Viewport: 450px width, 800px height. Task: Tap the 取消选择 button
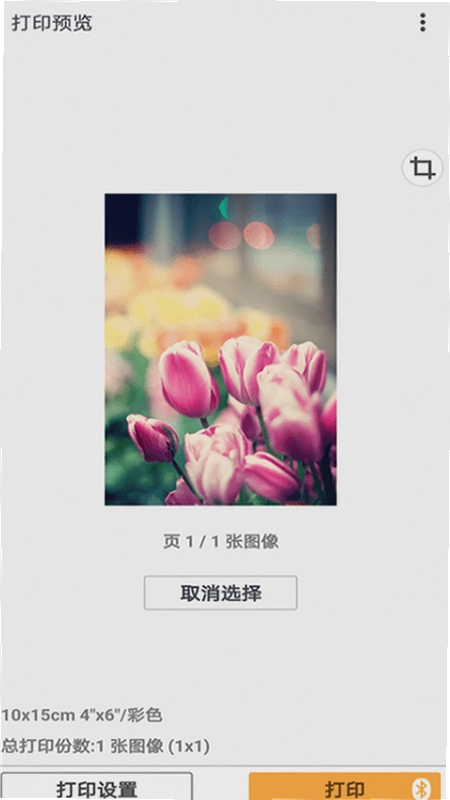(x=220, y=593)
